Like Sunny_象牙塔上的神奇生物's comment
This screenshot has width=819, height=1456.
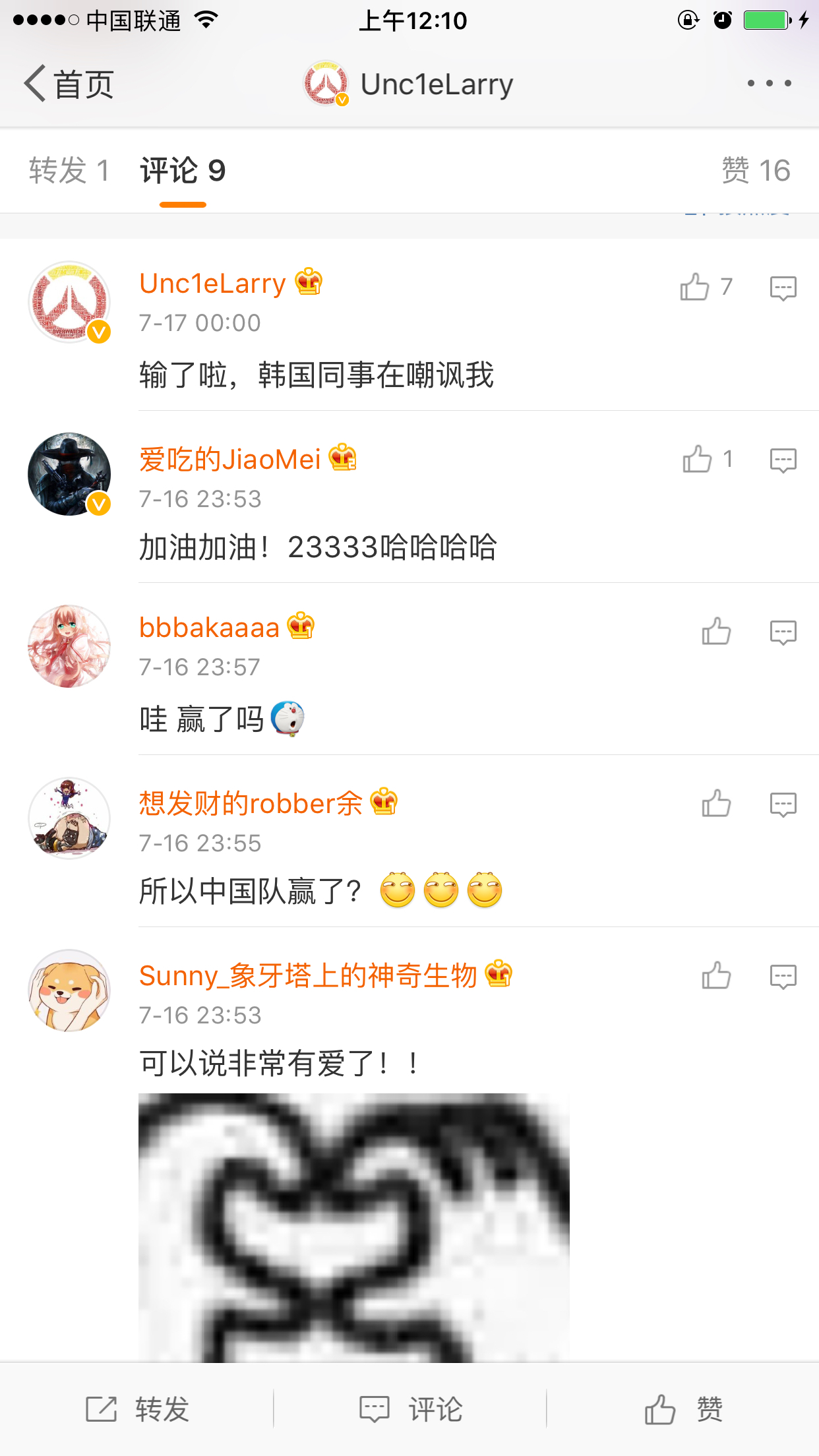[x=716, y=976]
